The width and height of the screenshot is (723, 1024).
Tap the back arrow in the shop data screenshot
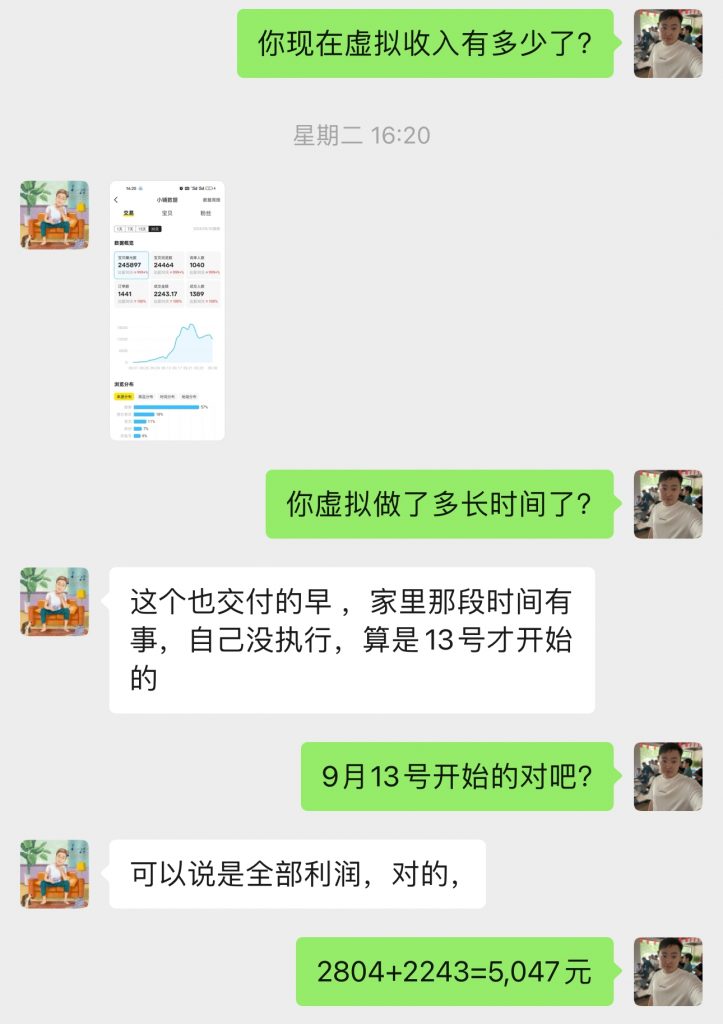[x=116, y=199]
